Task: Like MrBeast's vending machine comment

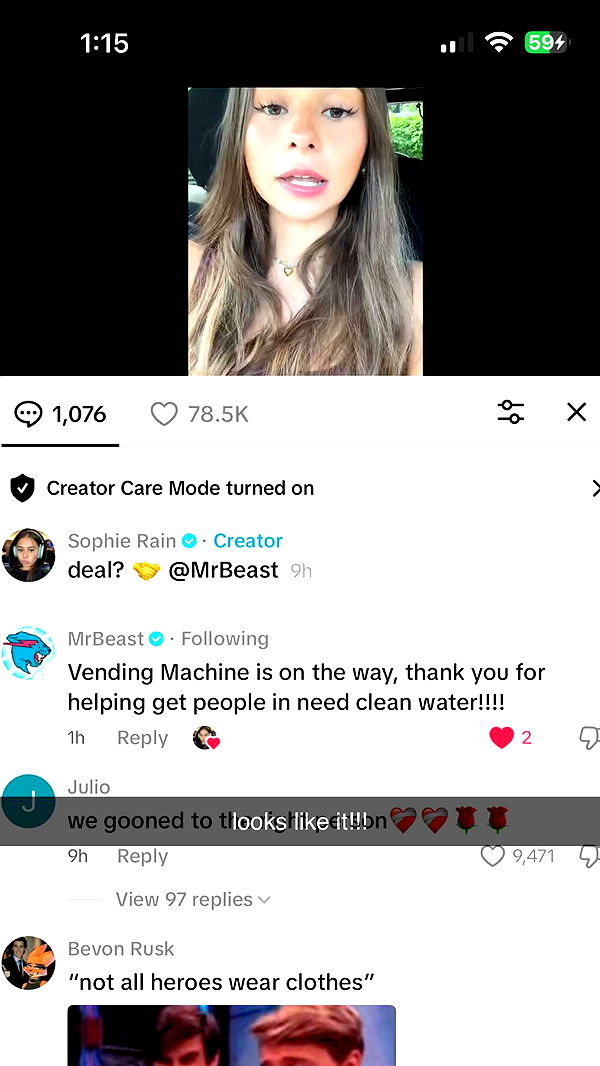Action: click(x=502, y=738)
